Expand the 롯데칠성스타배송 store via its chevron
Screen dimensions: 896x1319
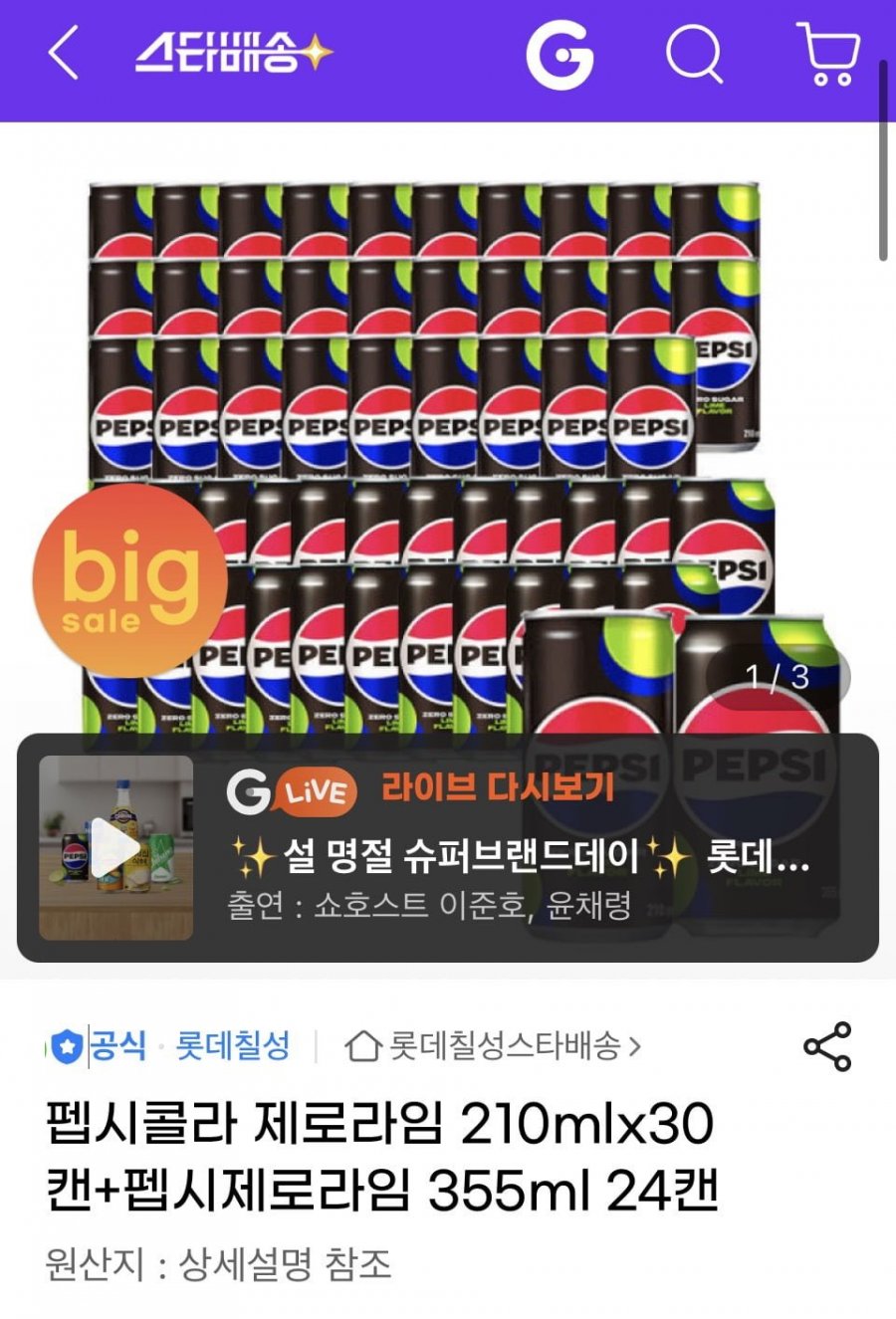click(x=635, y=1044)
